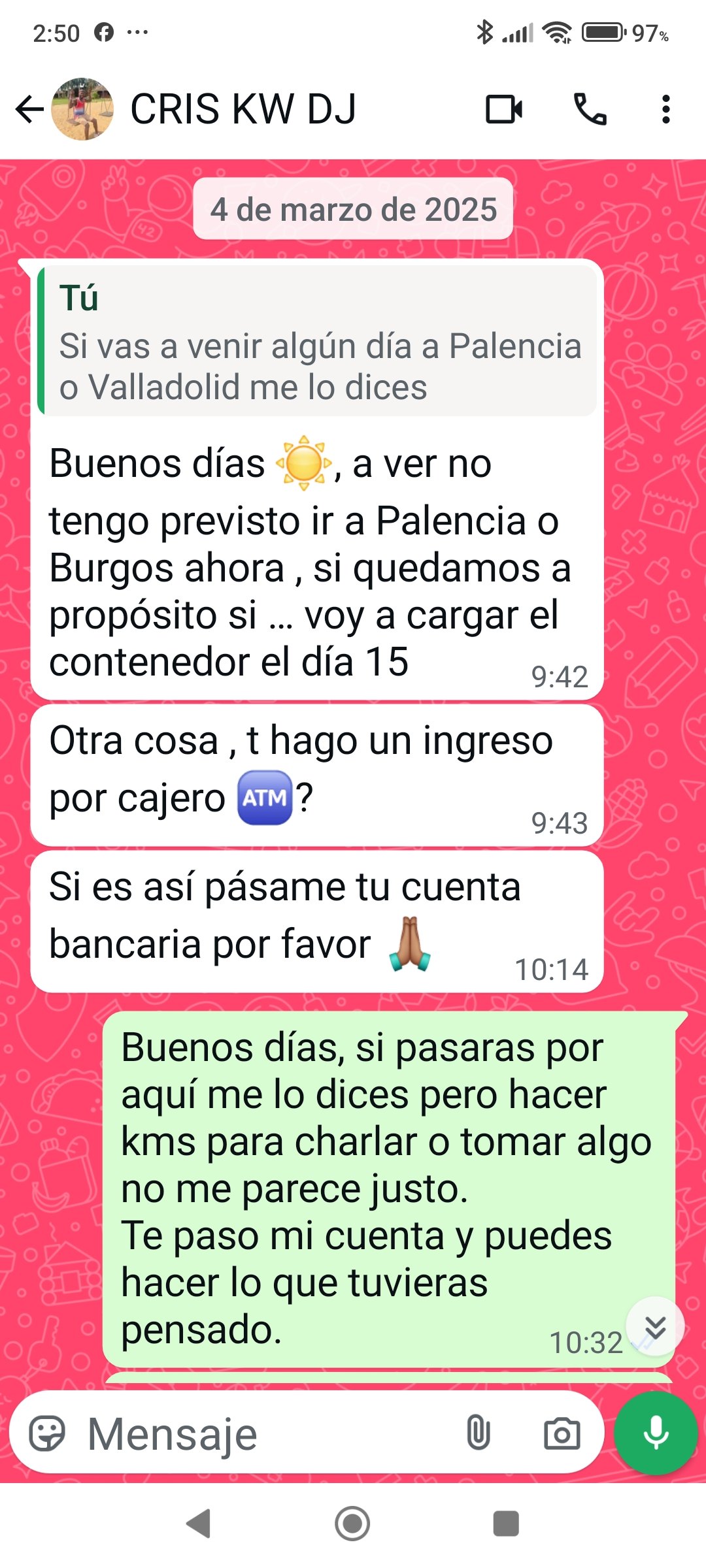Open CRIS KW DJ contact info
This screenshot has height=1568, width=706.
[243, 109]
